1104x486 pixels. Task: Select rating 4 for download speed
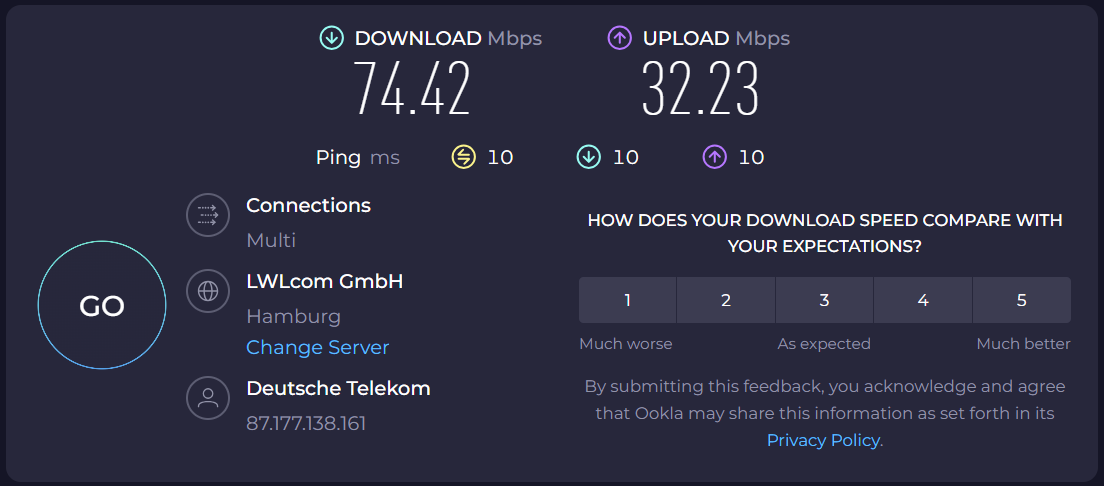coord(922,300)
